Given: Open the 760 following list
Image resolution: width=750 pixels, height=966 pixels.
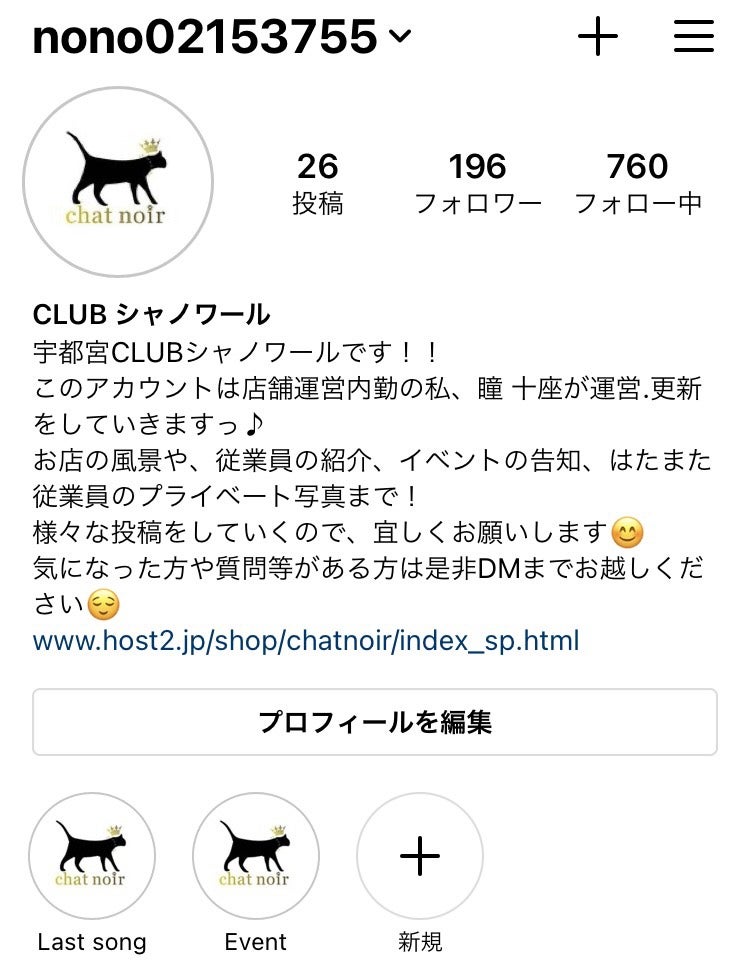Looking at the screenshot, I should click(x=637, y=182).
